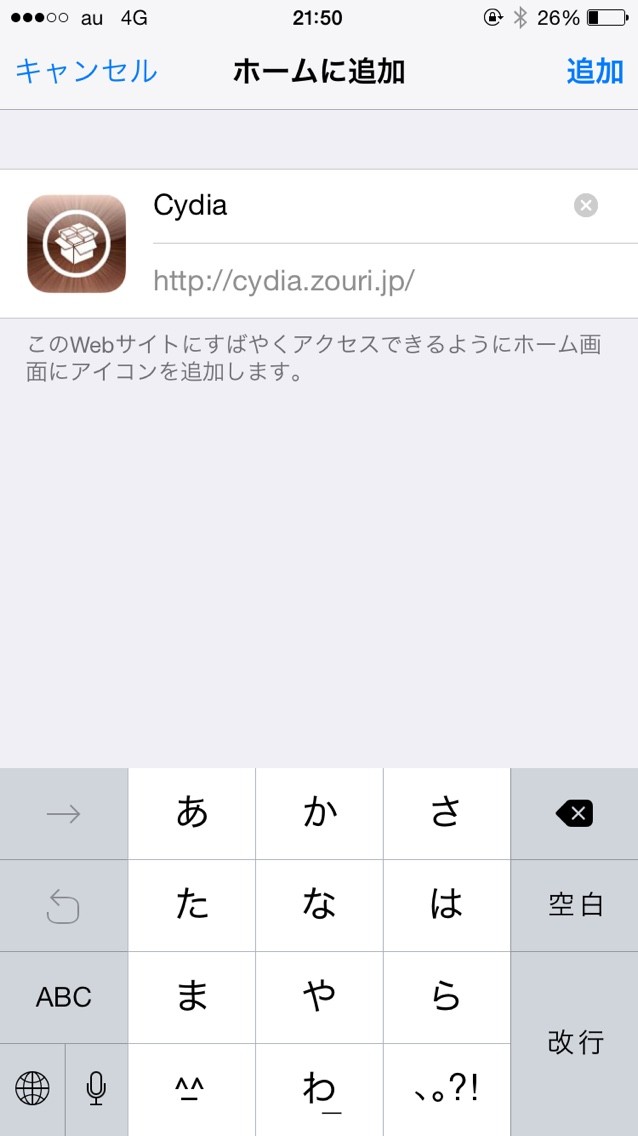
Task: Switch keyboard to ABC mode
Action: point(64,997)
